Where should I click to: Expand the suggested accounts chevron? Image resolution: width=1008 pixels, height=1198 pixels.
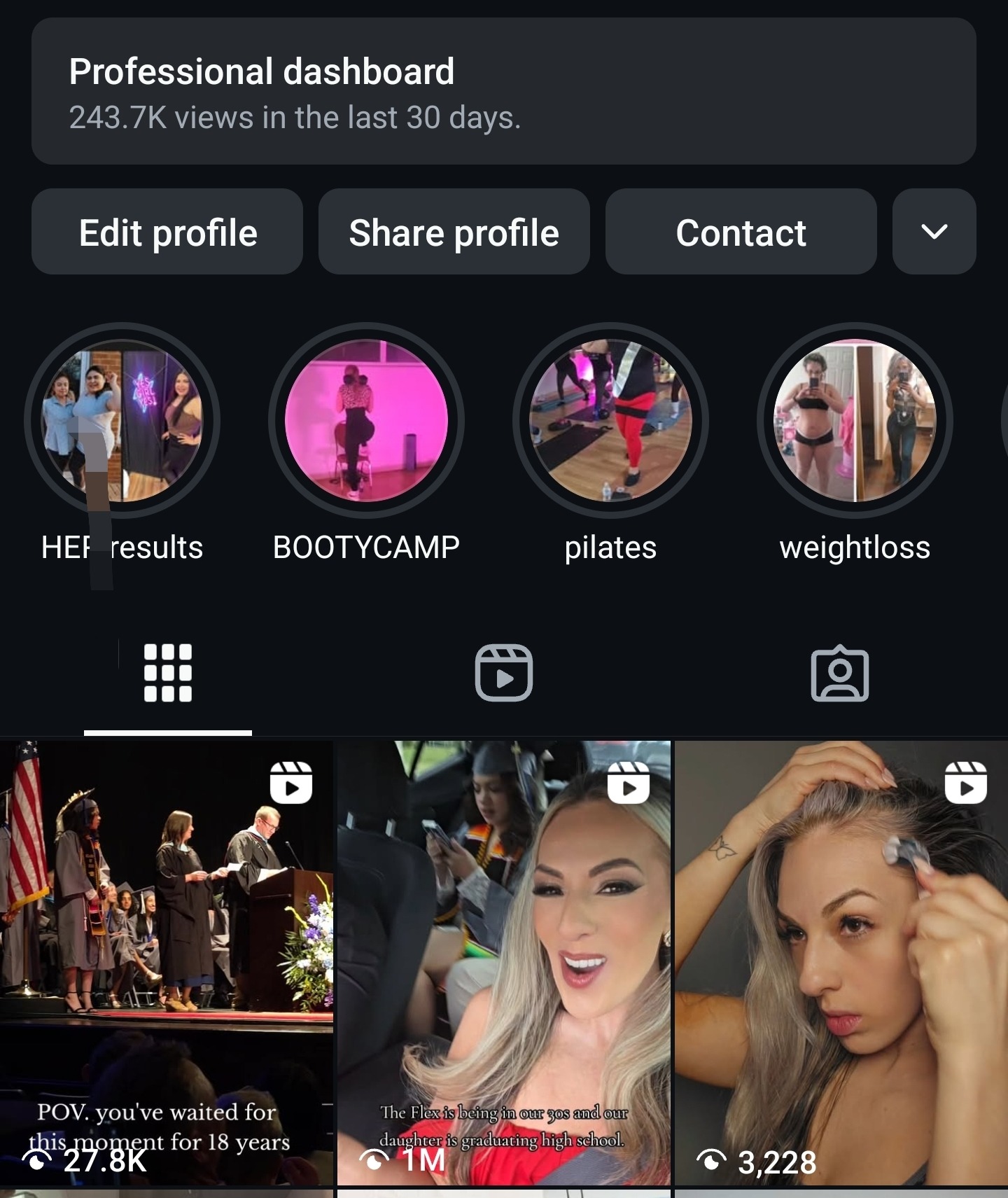[x=934, y=232]
